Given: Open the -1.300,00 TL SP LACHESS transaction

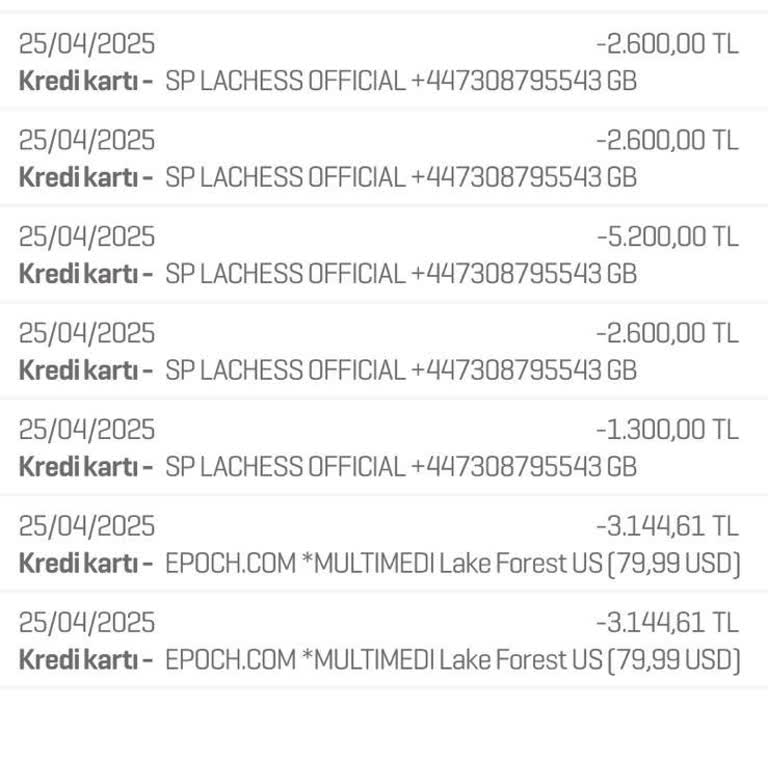Looking at the screenshot, I should pos(384,448).
